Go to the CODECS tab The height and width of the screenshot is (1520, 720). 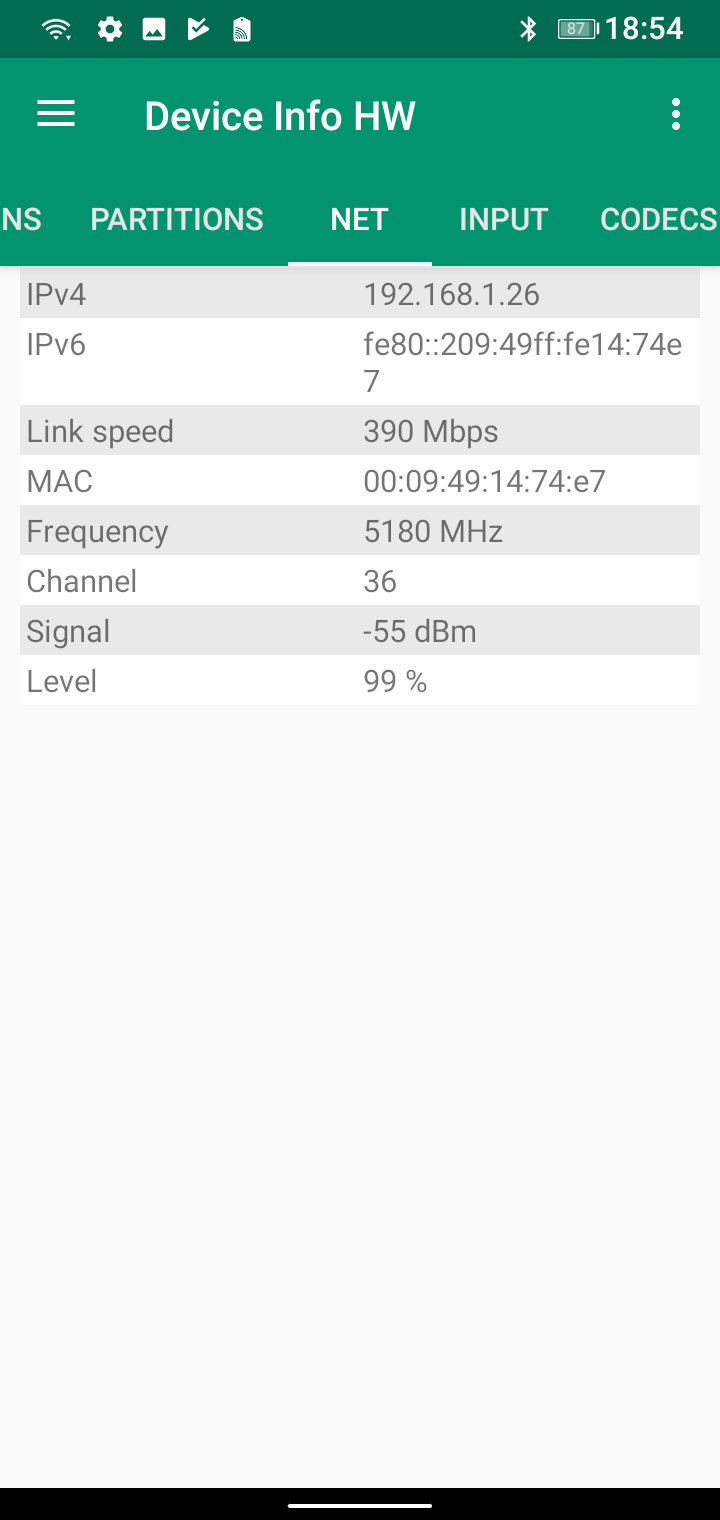pos(657,220)
